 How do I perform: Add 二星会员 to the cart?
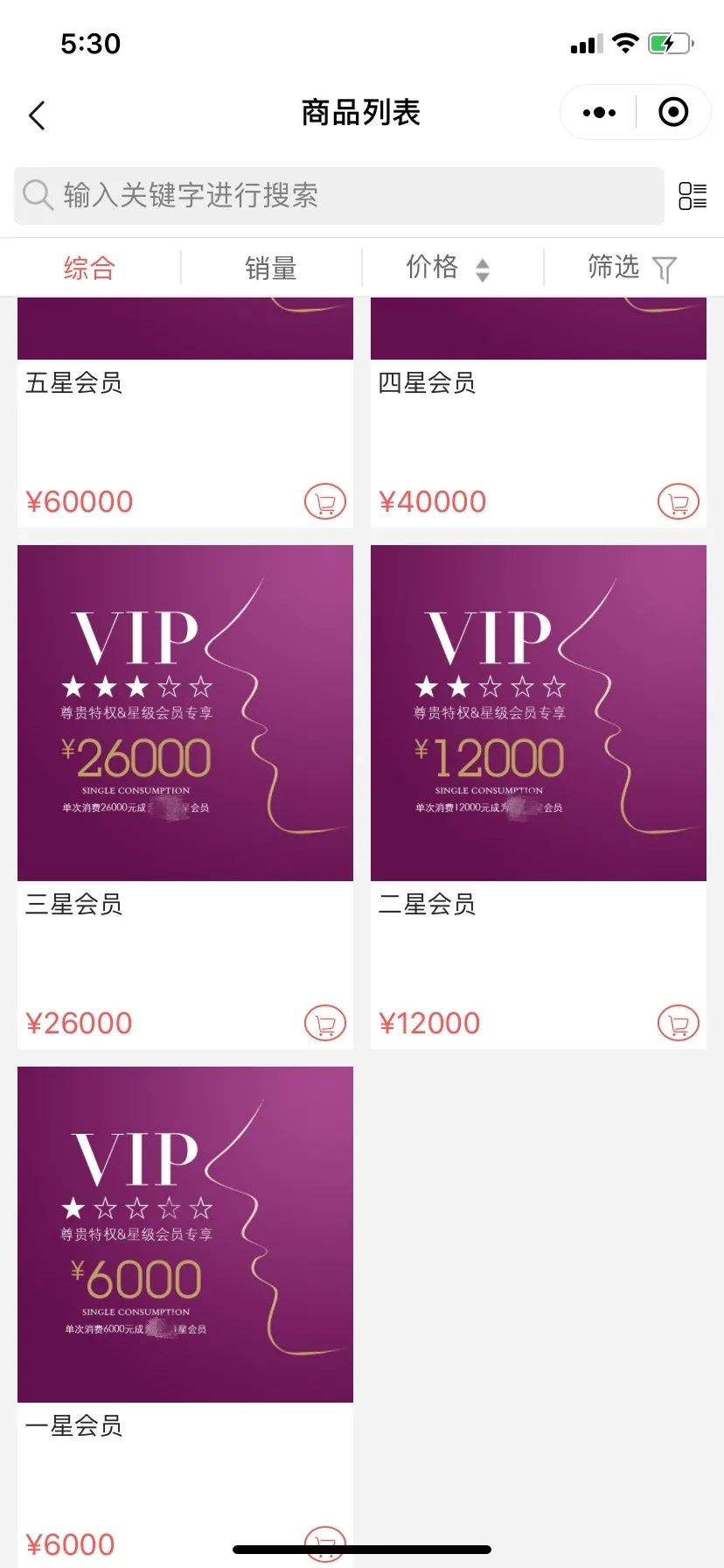[x=679, y=1023]
